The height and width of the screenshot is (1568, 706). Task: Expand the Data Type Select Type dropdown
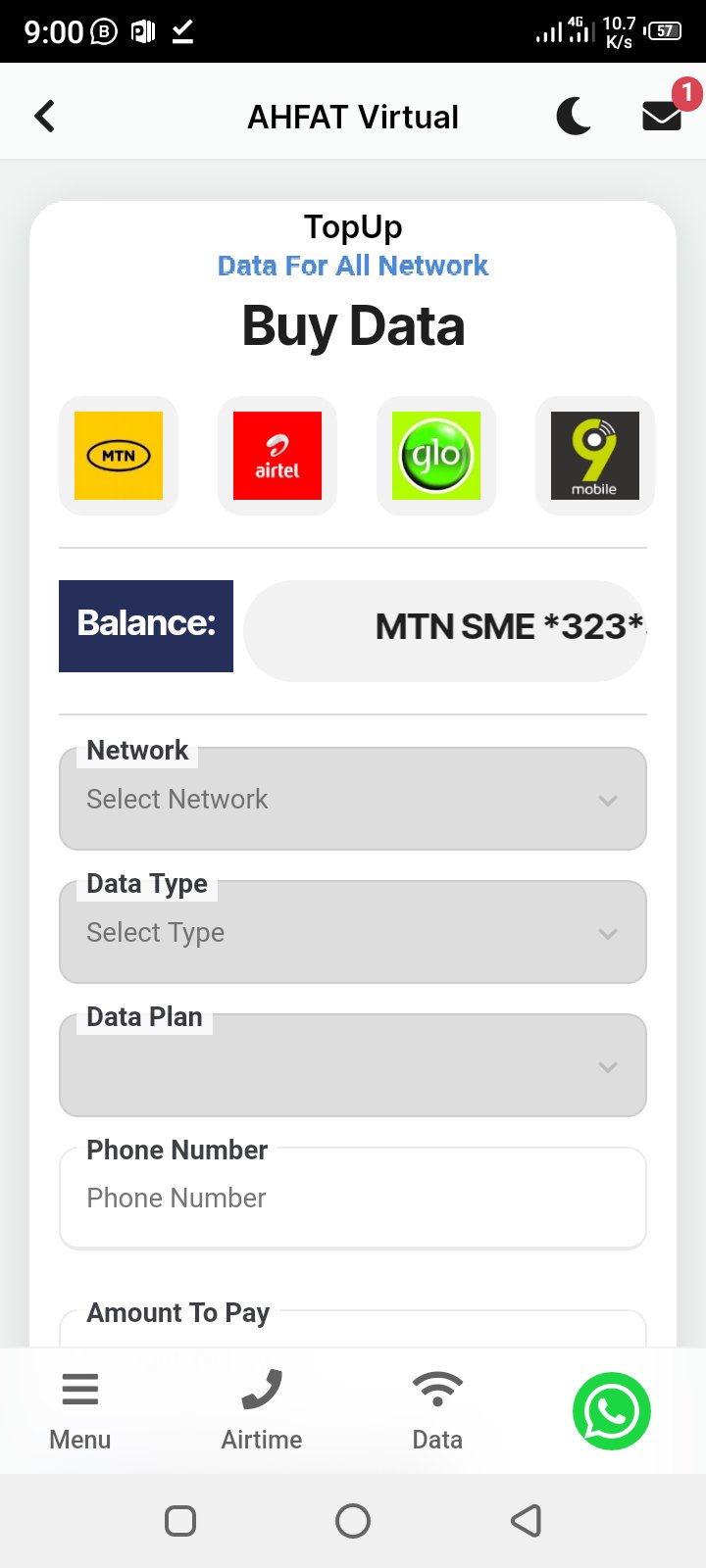(x=353, y=932)
